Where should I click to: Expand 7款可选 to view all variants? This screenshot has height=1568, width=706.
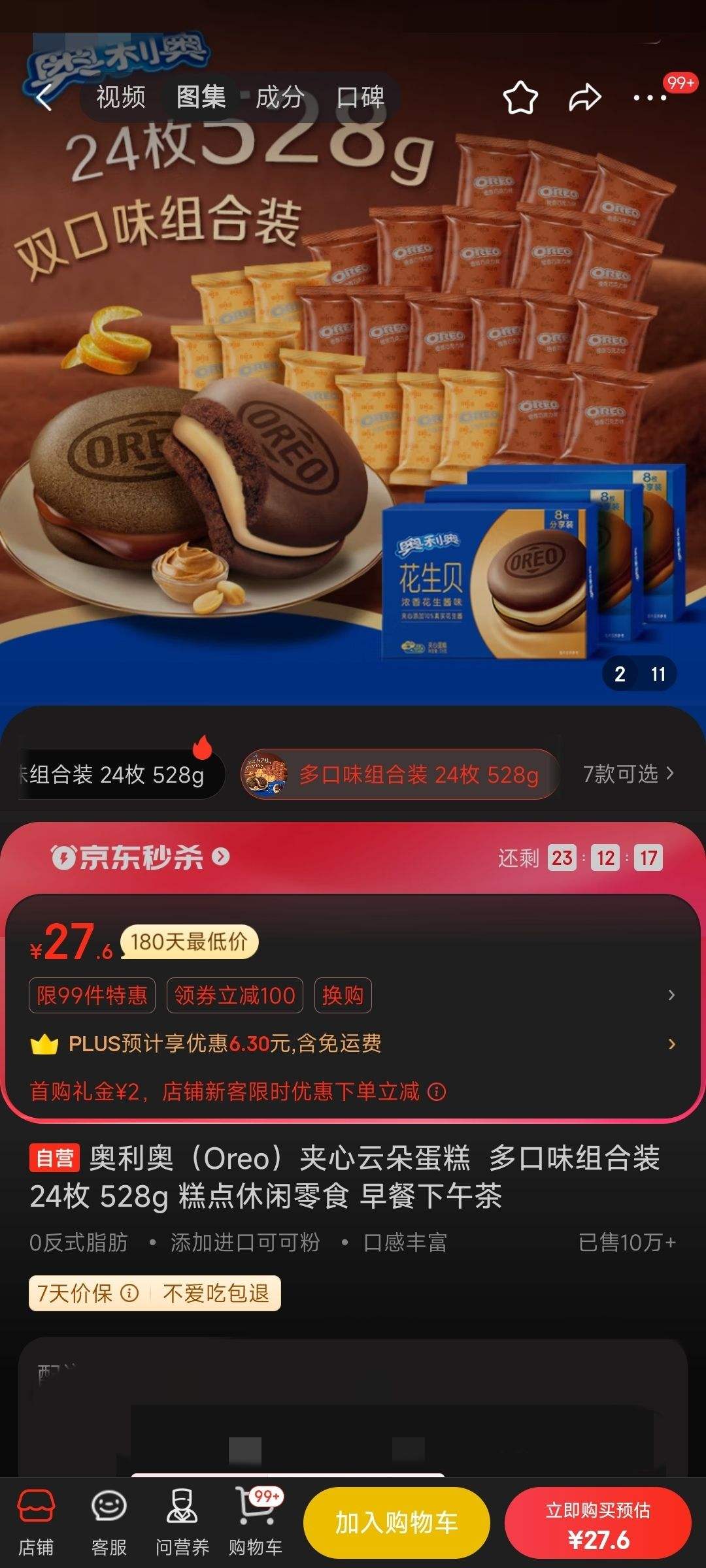tap(628, 775)
